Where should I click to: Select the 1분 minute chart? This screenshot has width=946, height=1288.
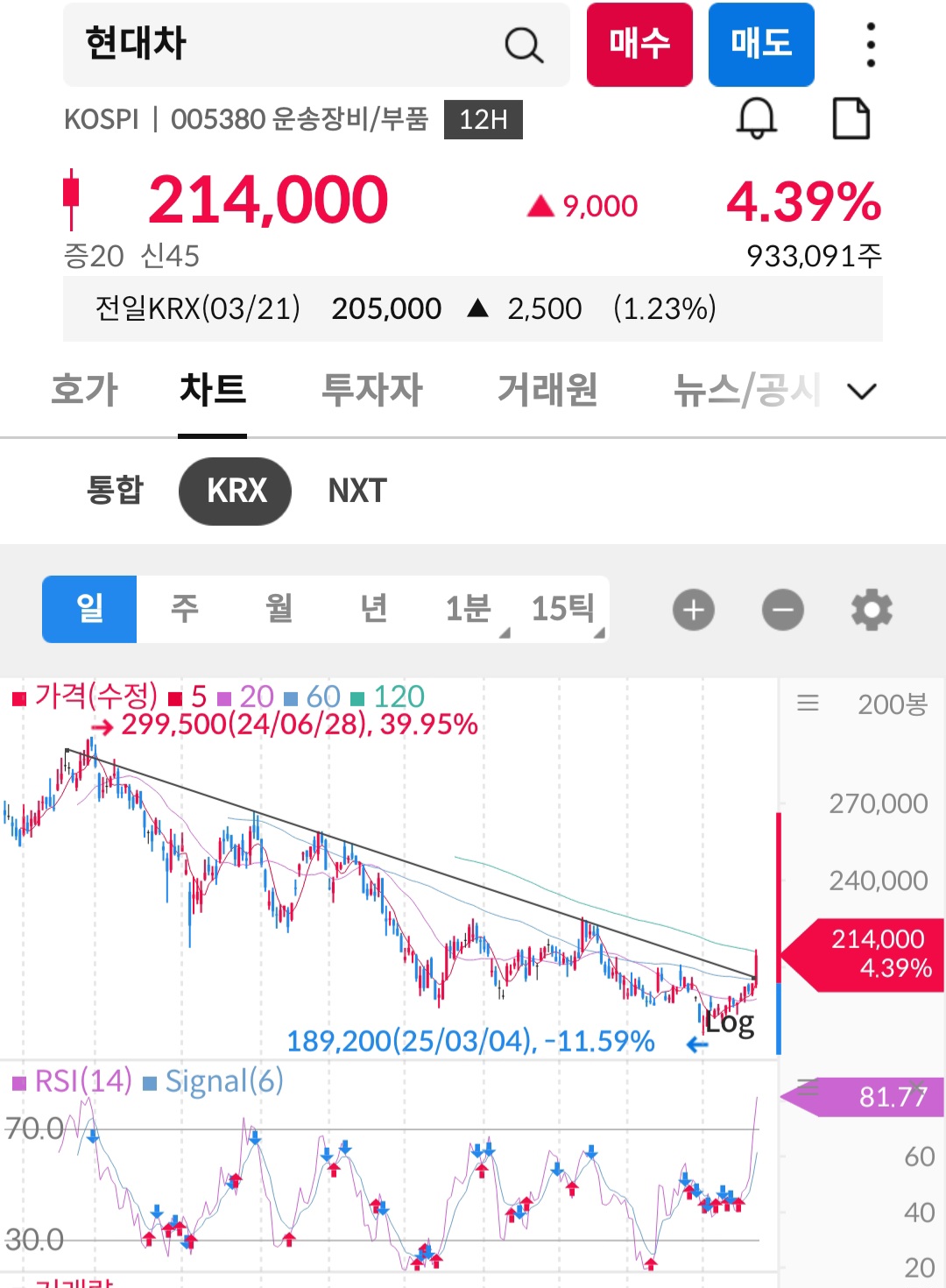[x=469, y=609]
